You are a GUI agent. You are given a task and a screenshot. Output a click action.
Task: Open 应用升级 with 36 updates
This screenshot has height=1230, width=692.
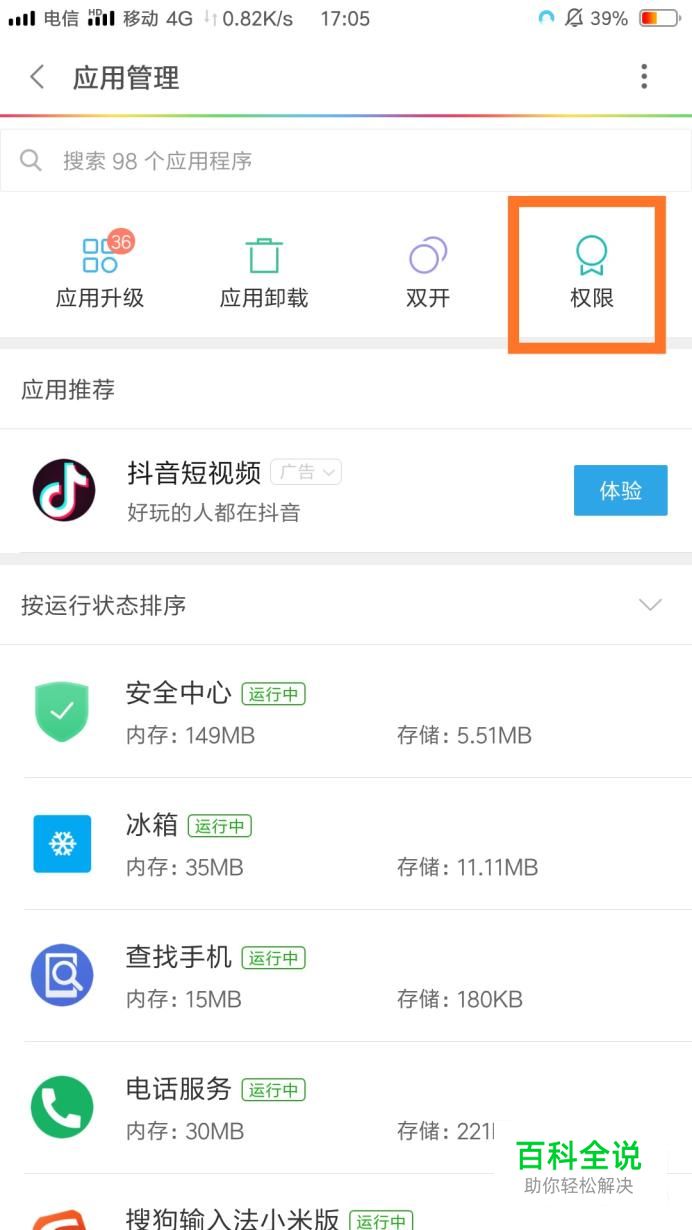point(100,270)
